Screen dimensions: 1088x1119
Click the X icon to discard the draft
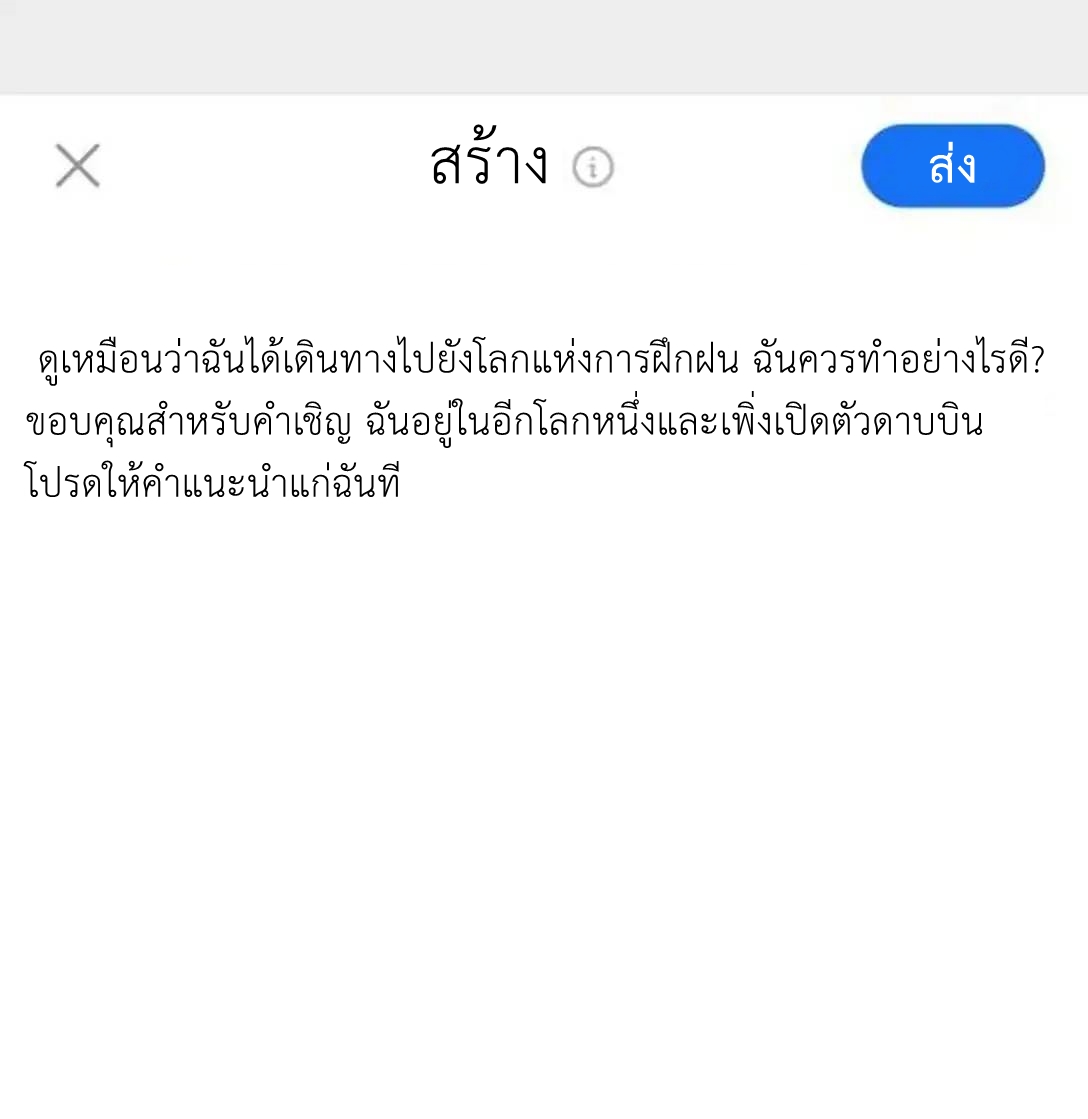(x=79, y=166)
